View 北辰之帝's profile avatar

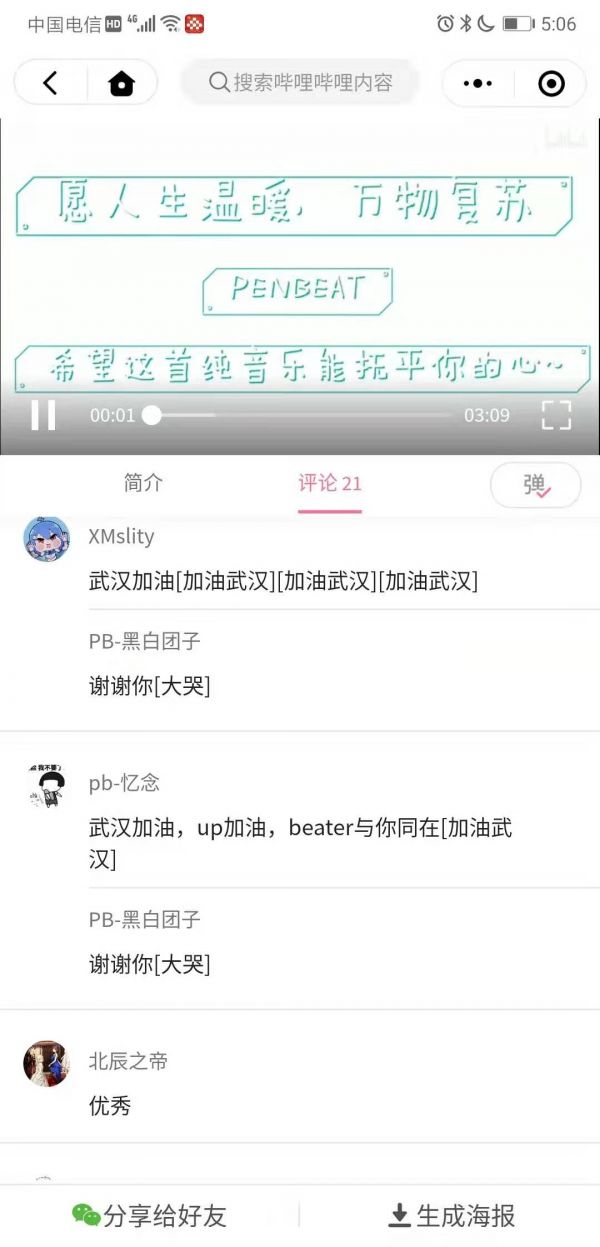(x=47, y=1063)
